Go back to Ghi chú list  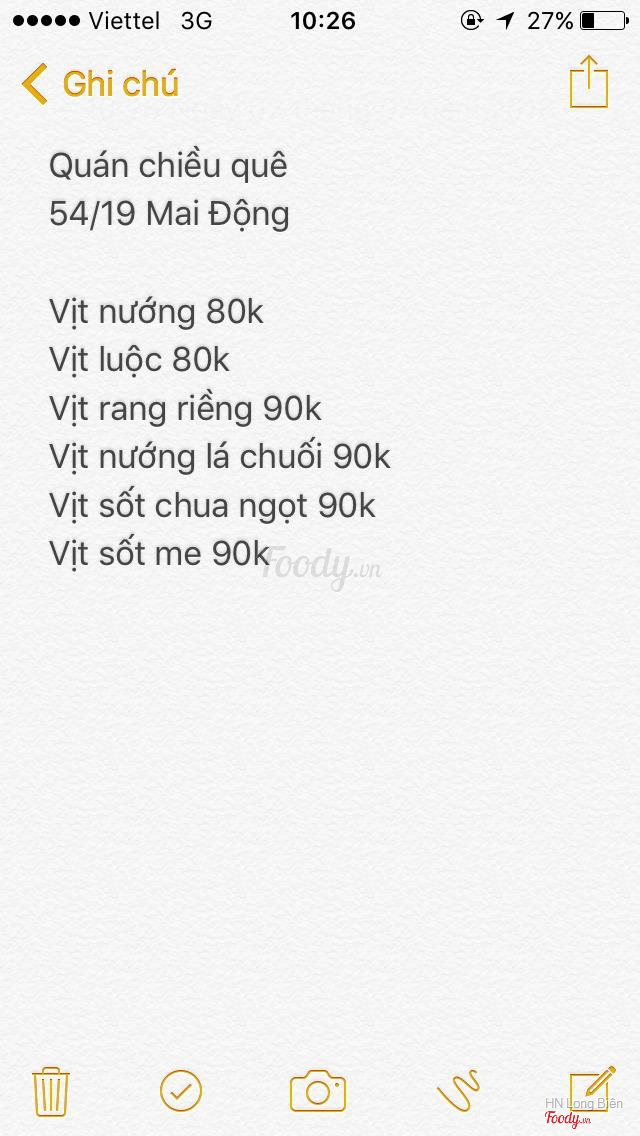coord(100,84)
